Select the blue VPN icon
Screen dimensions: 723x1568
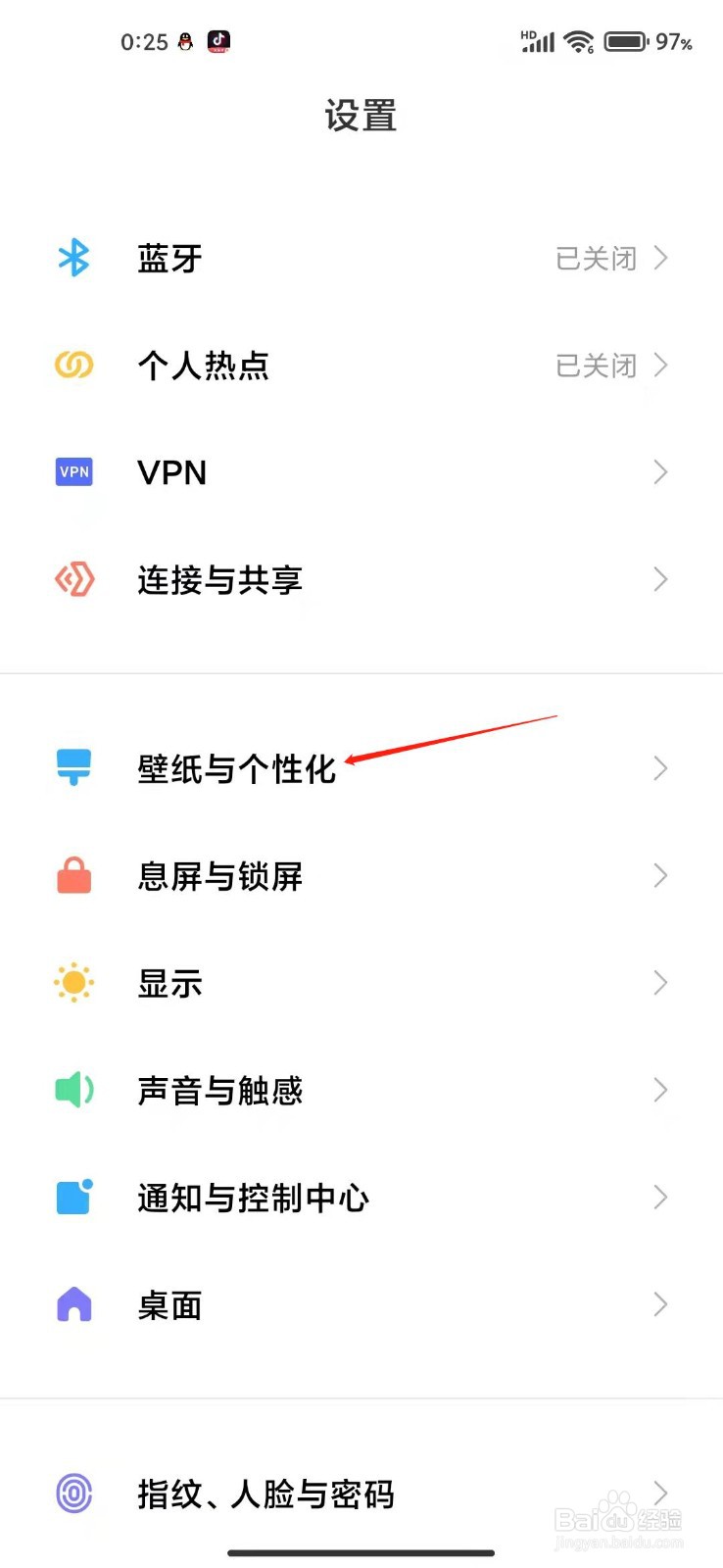(x=73, y=471)
